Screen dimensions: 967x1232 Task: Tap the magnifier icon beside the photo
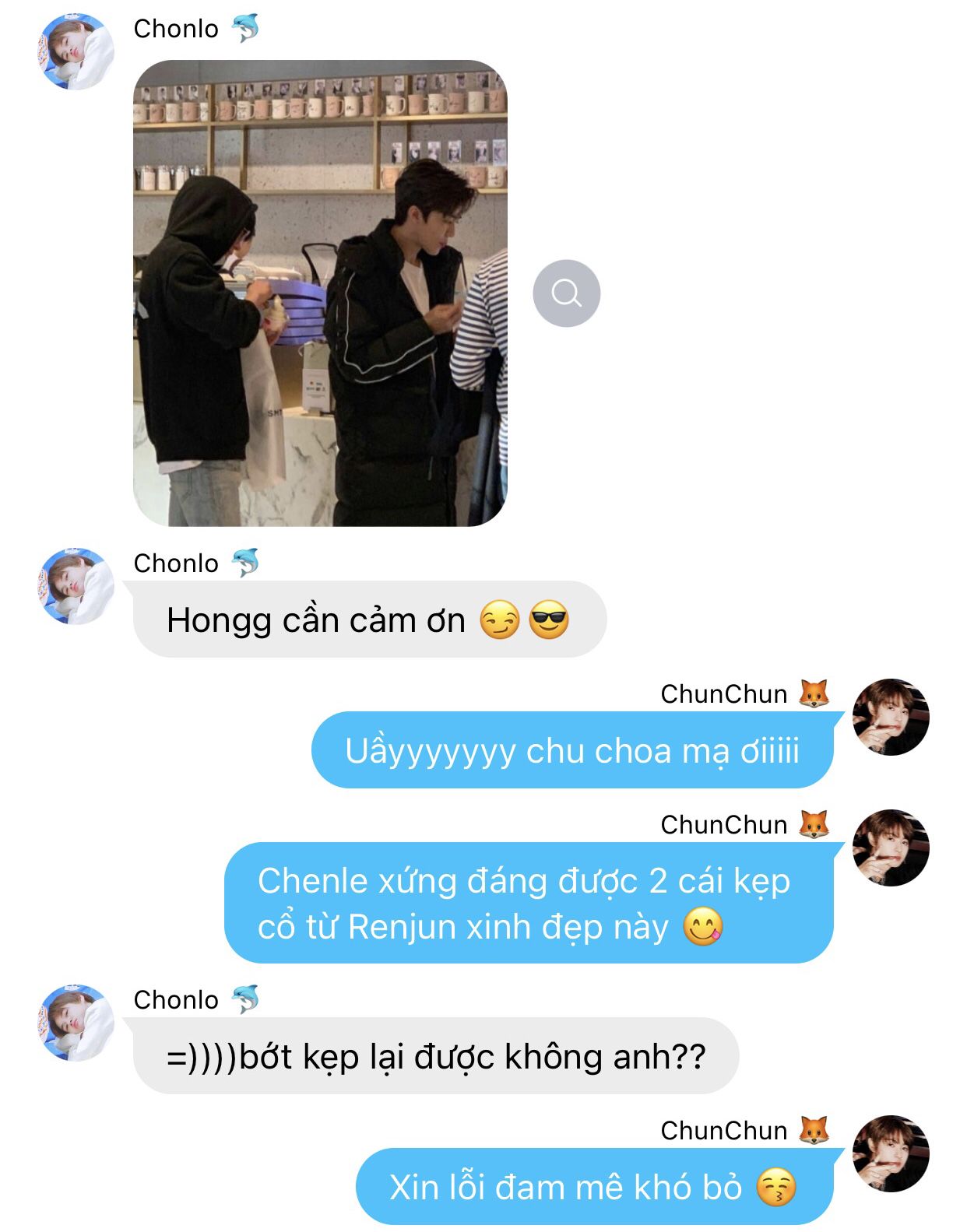coord(566,293)
